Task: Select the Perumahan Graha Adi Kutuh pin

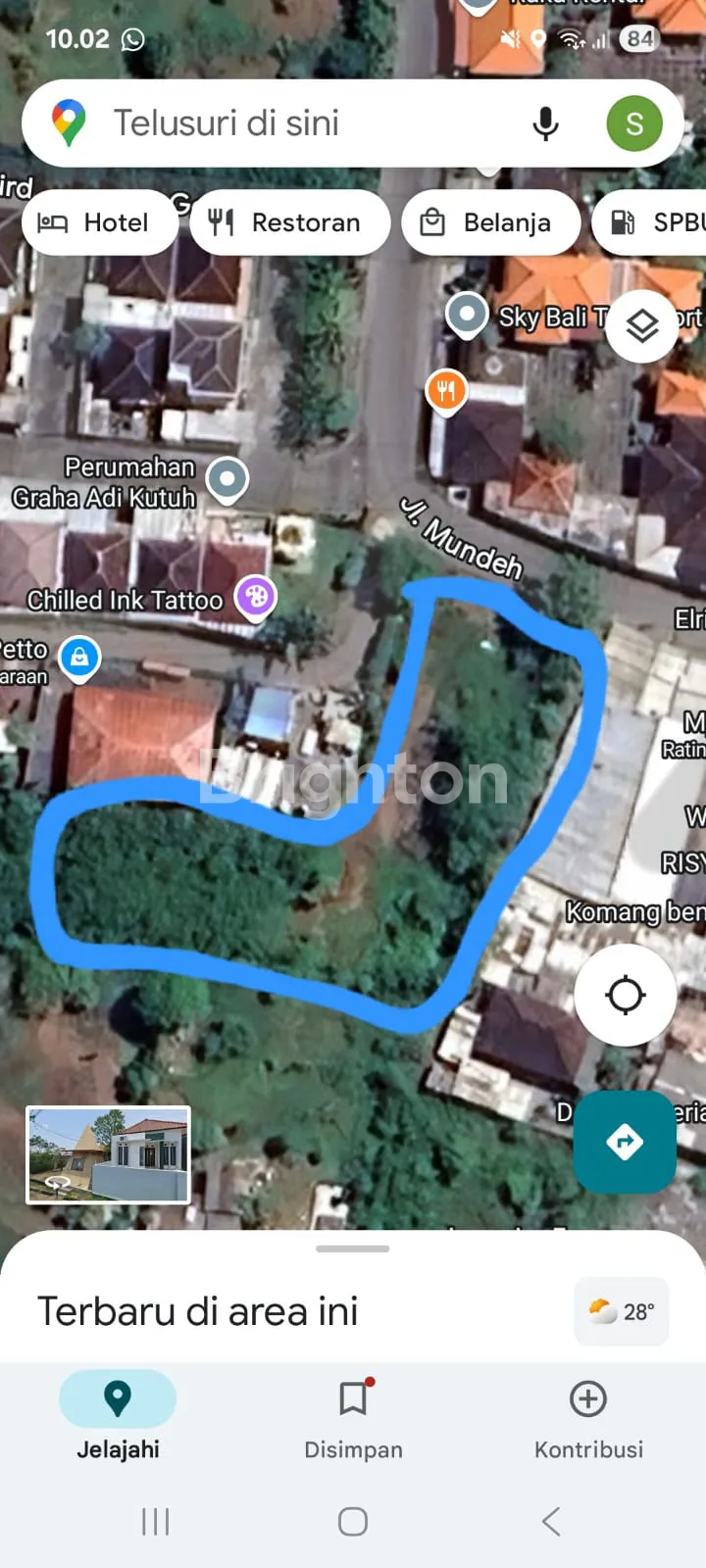Action: [x=227, y=479]
